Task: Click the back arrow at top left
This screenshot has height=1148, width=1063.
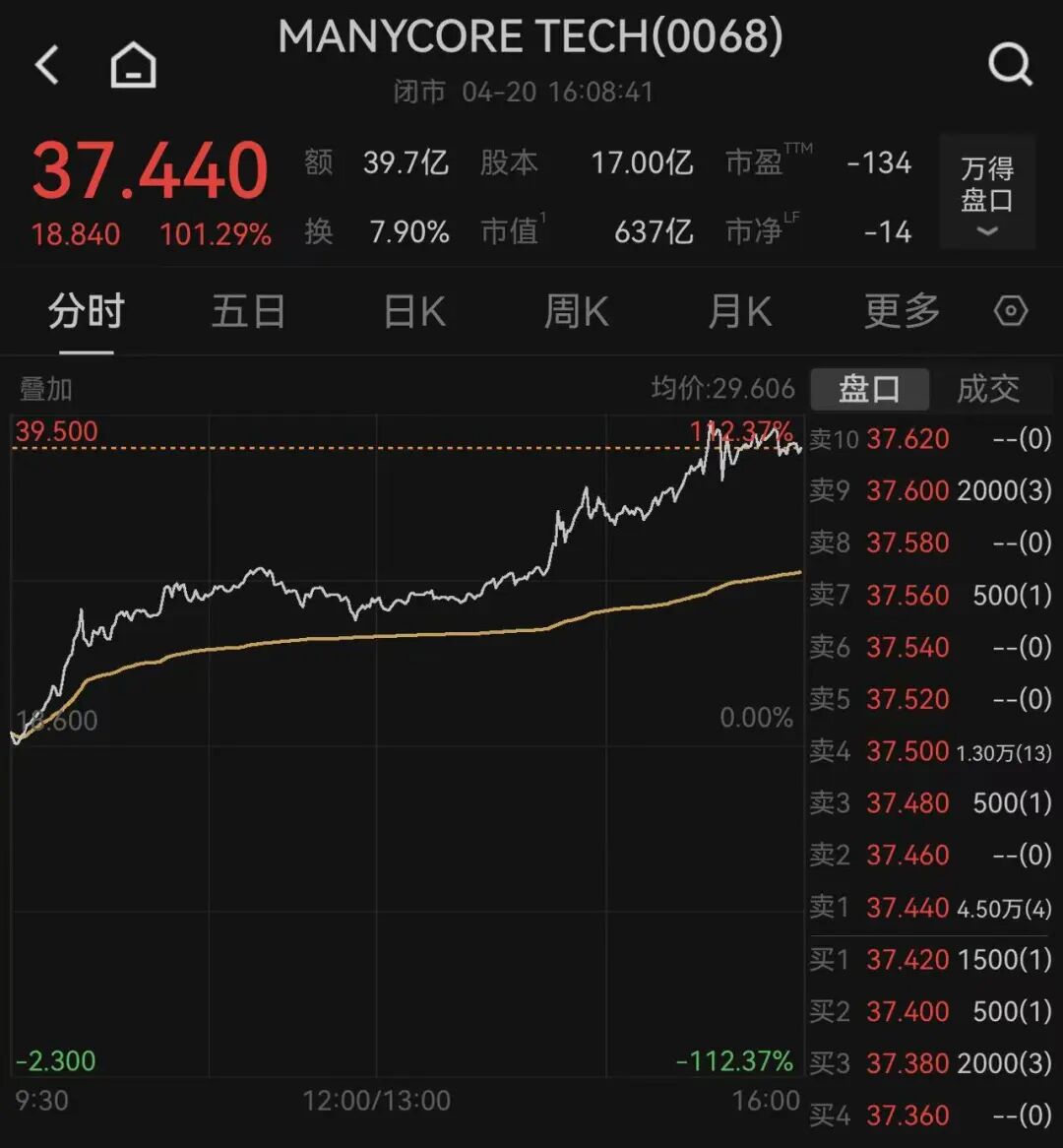Action: [x=47, y=65]
